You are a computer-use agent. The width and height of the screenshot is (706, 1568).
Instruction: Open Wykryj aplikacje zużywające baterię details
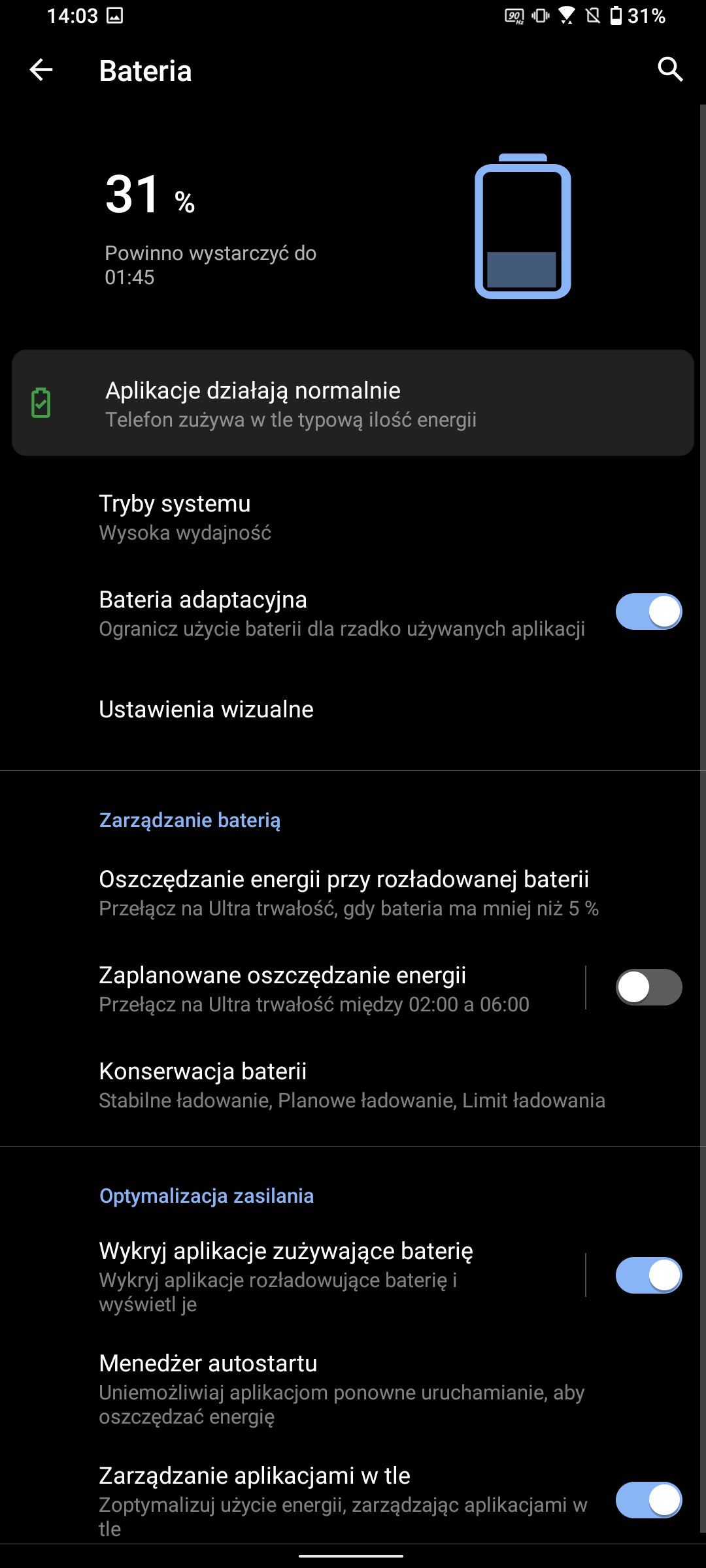pyautogui.click(x=314, y=1275)
